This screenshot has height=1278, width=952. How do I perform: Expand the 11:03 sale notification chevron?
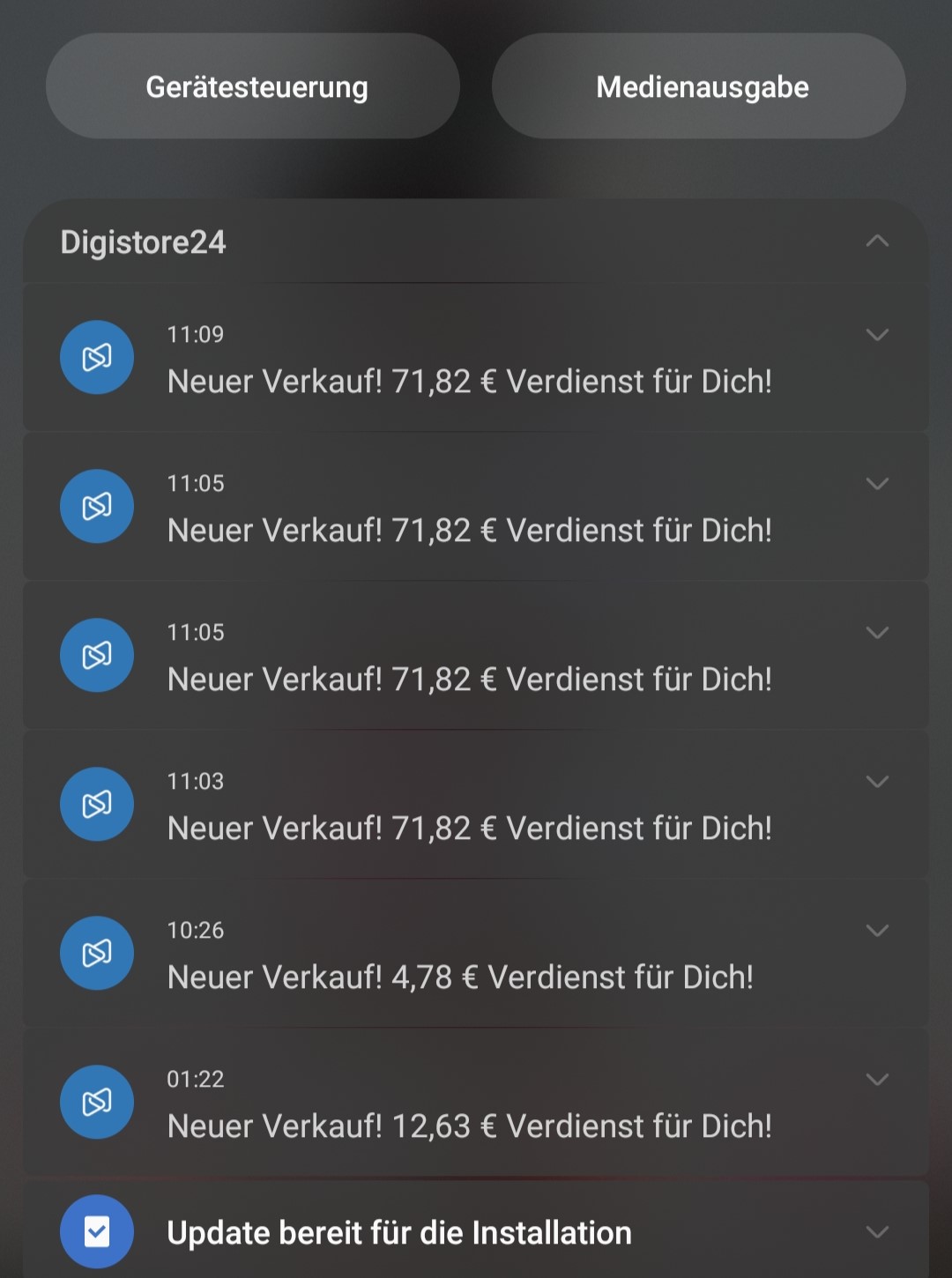point(876,782)
